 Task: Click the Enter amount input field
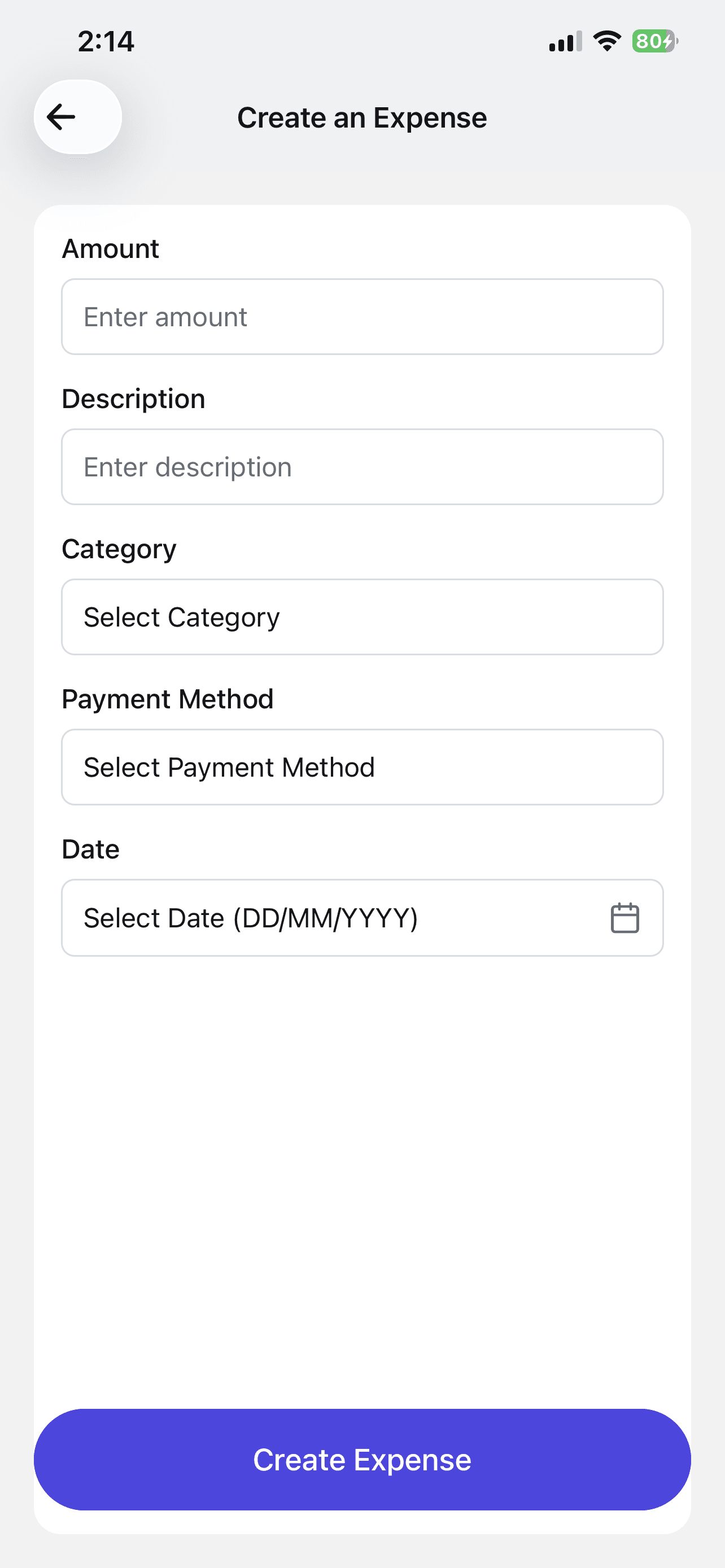[361, 317]
